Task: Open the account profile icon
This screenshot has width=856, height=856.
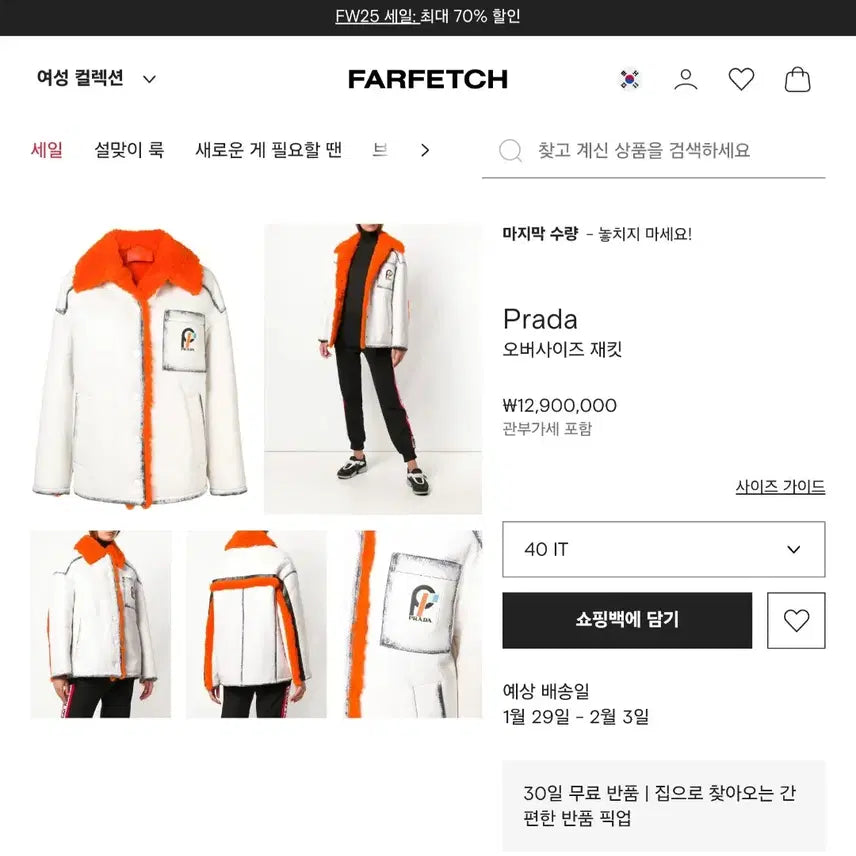Action: point(685,79)
